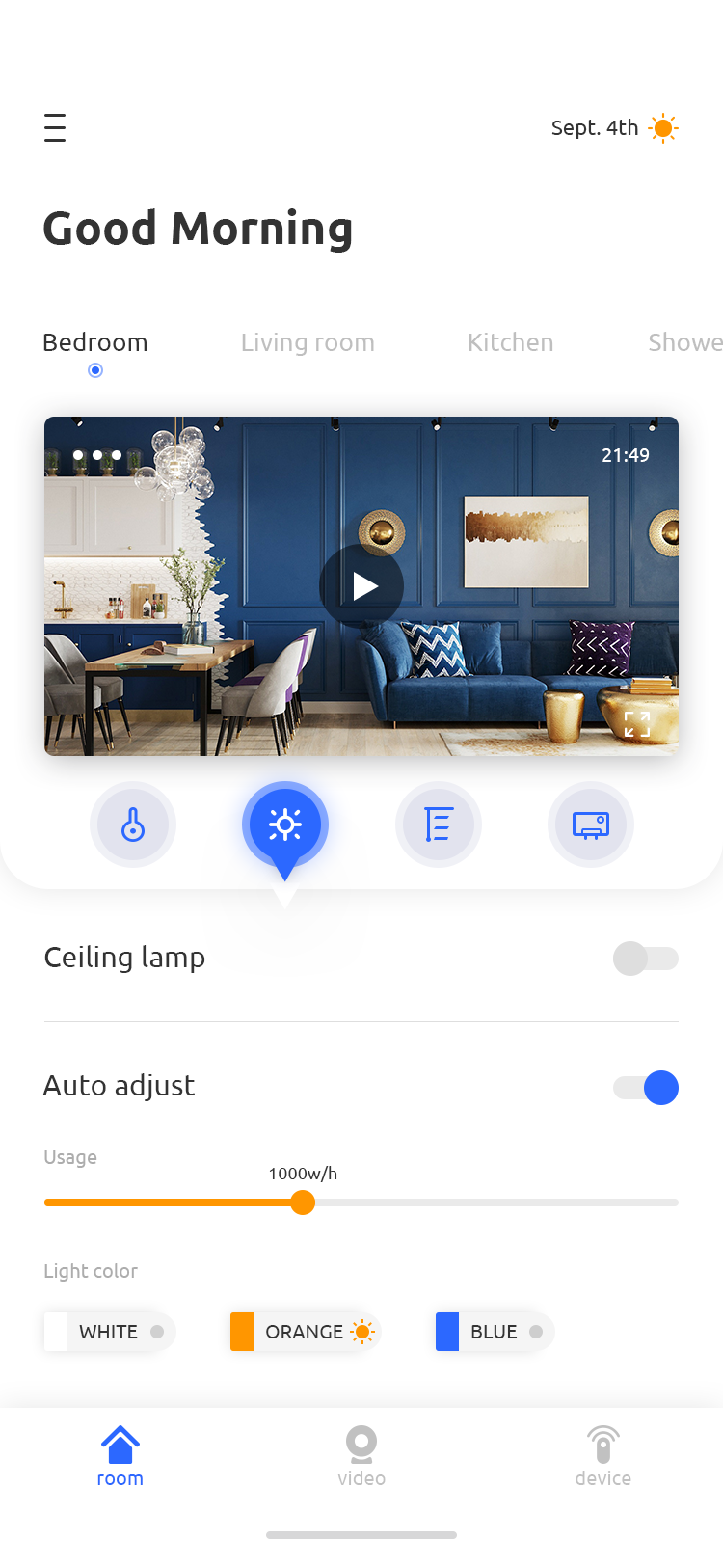This screenshot has height=1568, width=723.
Task: Open the thermostat temperature control
Action: pos(133,825)
